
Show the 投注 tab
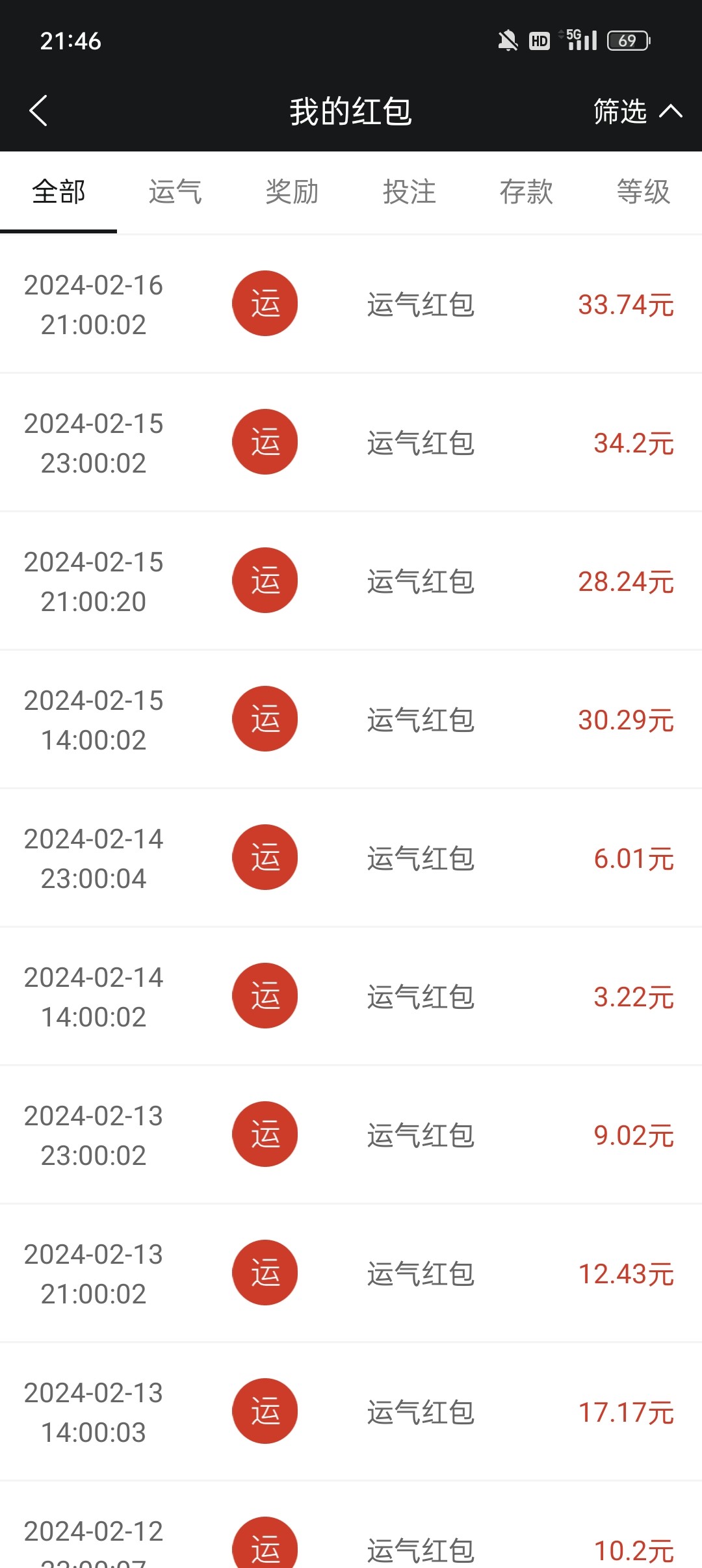point(409,192)
